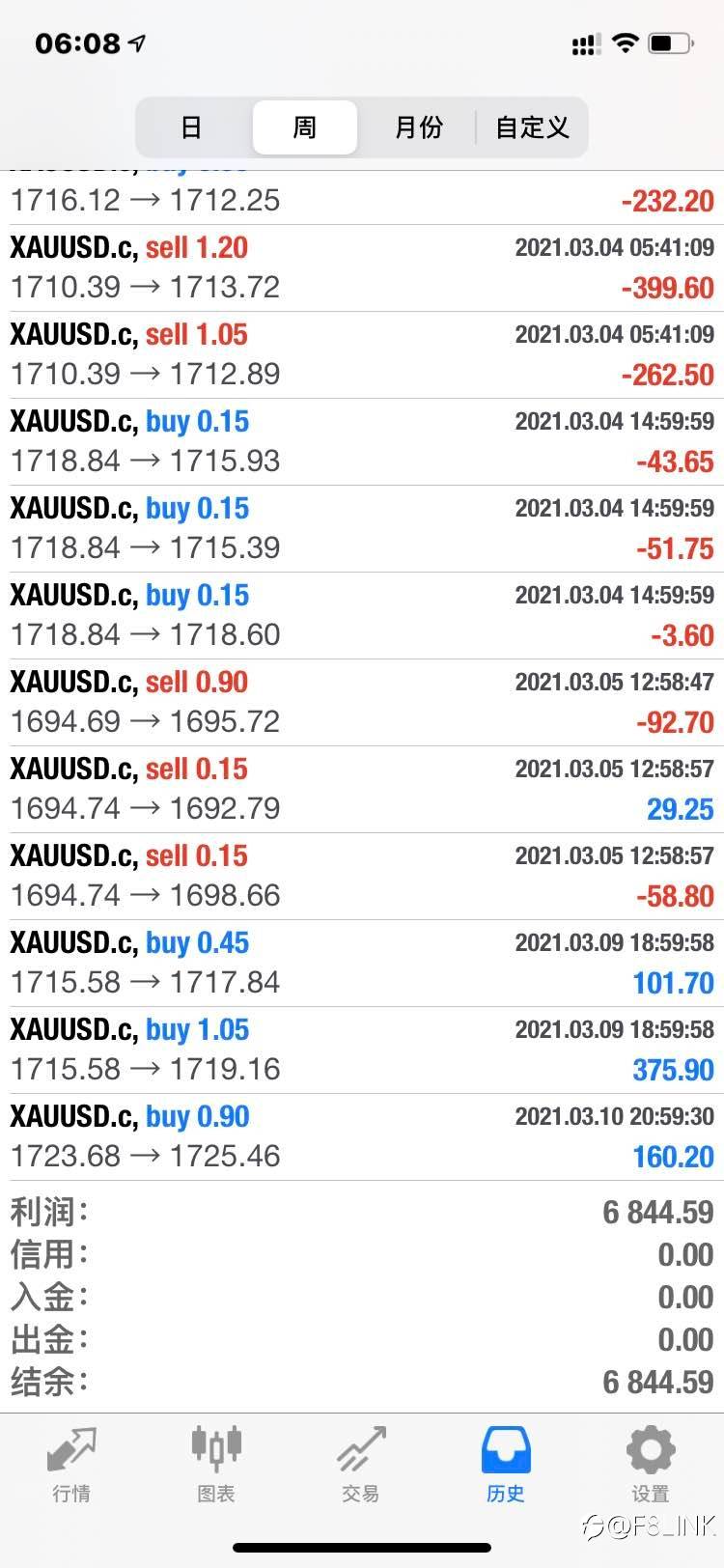Open the 自定义 custom period
Image resolution: width=724 pixels, height=1568 pixels.
point(532,127)
